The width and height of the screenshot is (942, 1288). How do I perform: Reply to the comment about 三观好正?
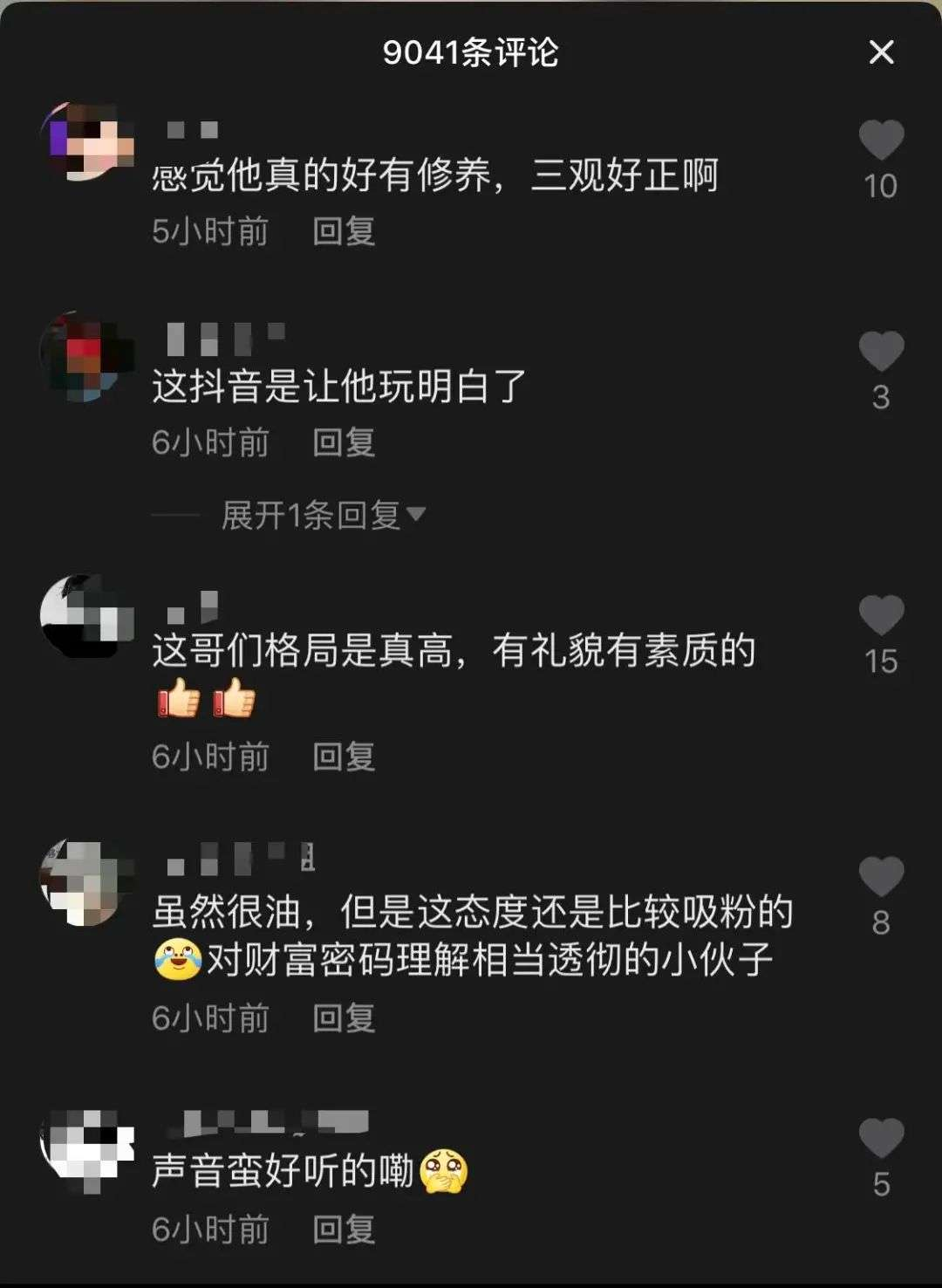pos(345,232)
